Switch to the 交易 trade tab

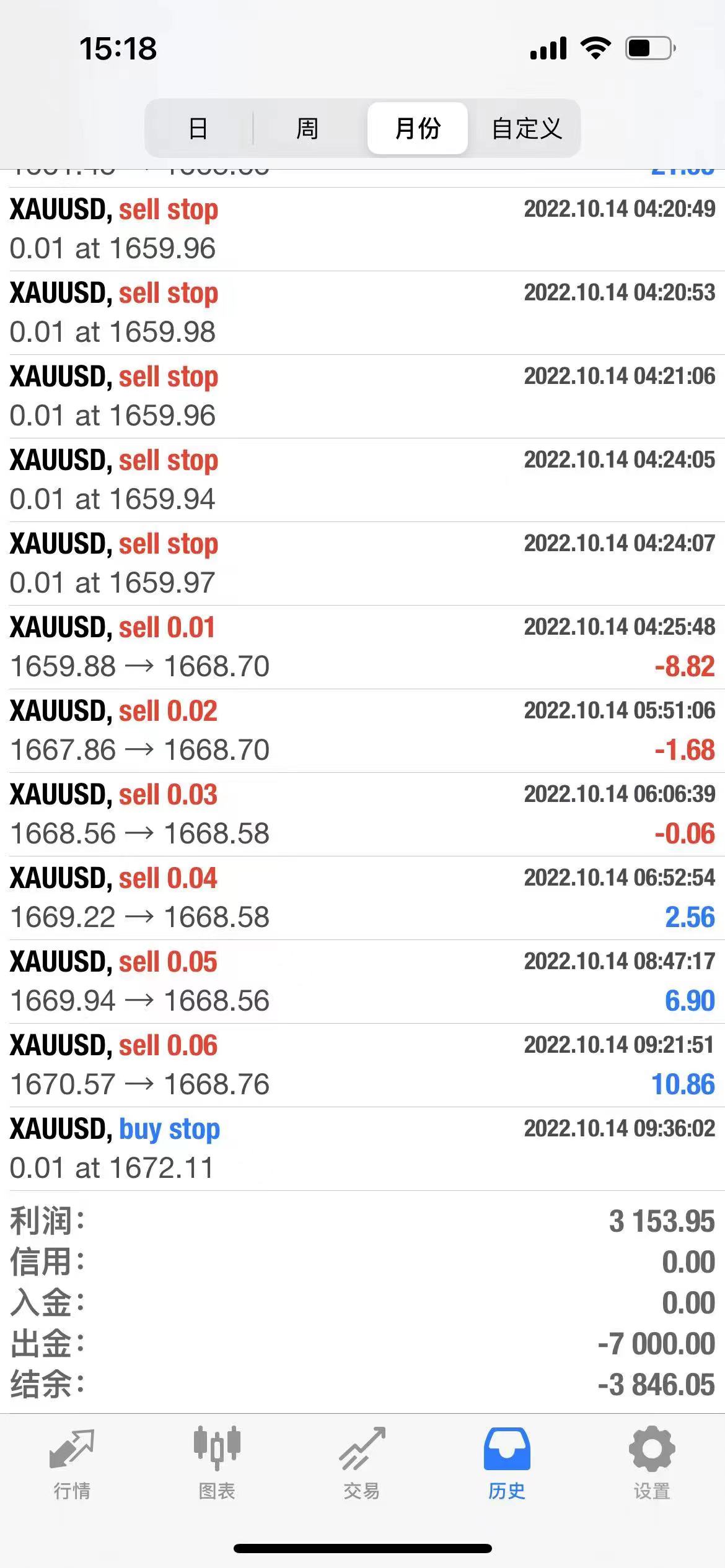pos(362,1464)
